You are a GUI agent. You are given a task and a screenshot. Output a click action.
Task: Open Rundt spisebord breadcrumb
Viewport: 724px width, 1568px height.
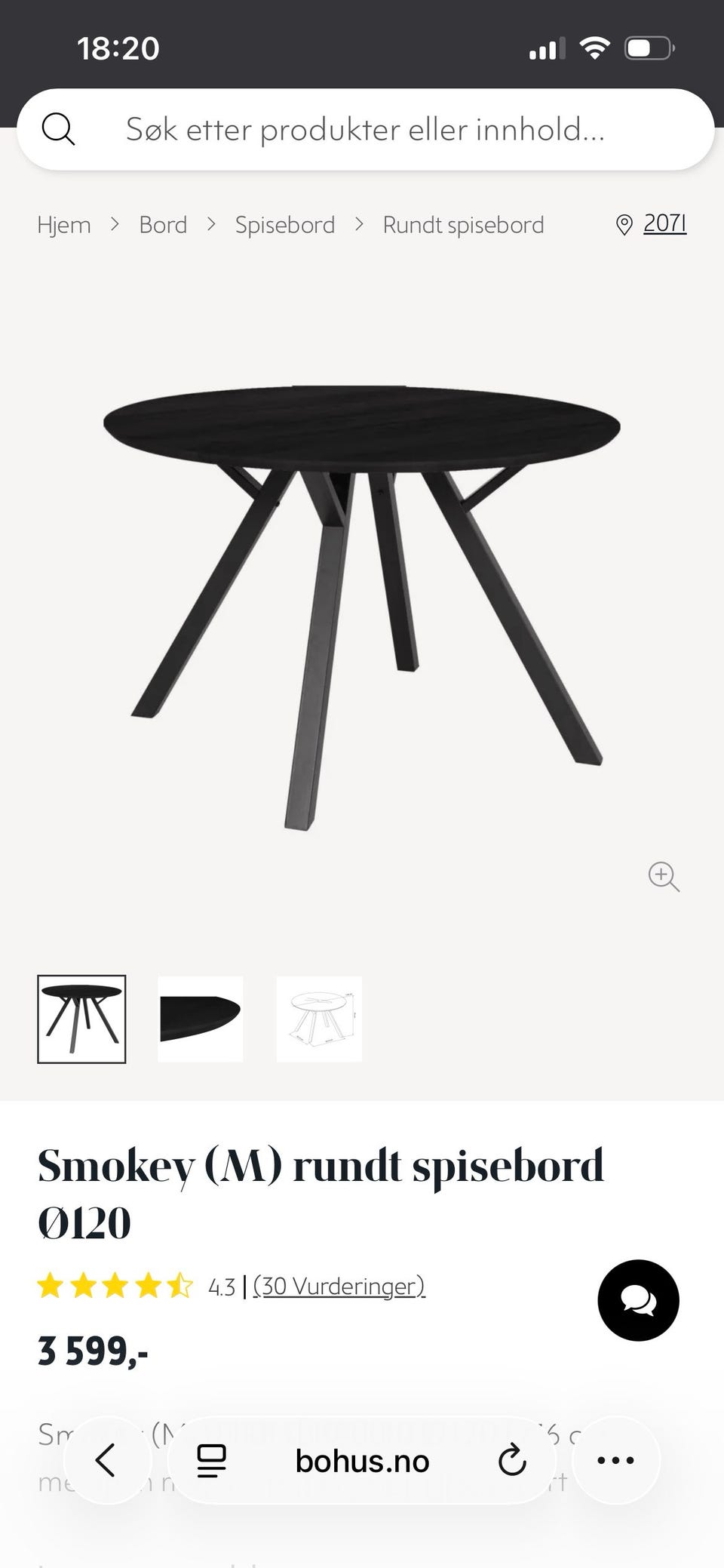point(463,225)
